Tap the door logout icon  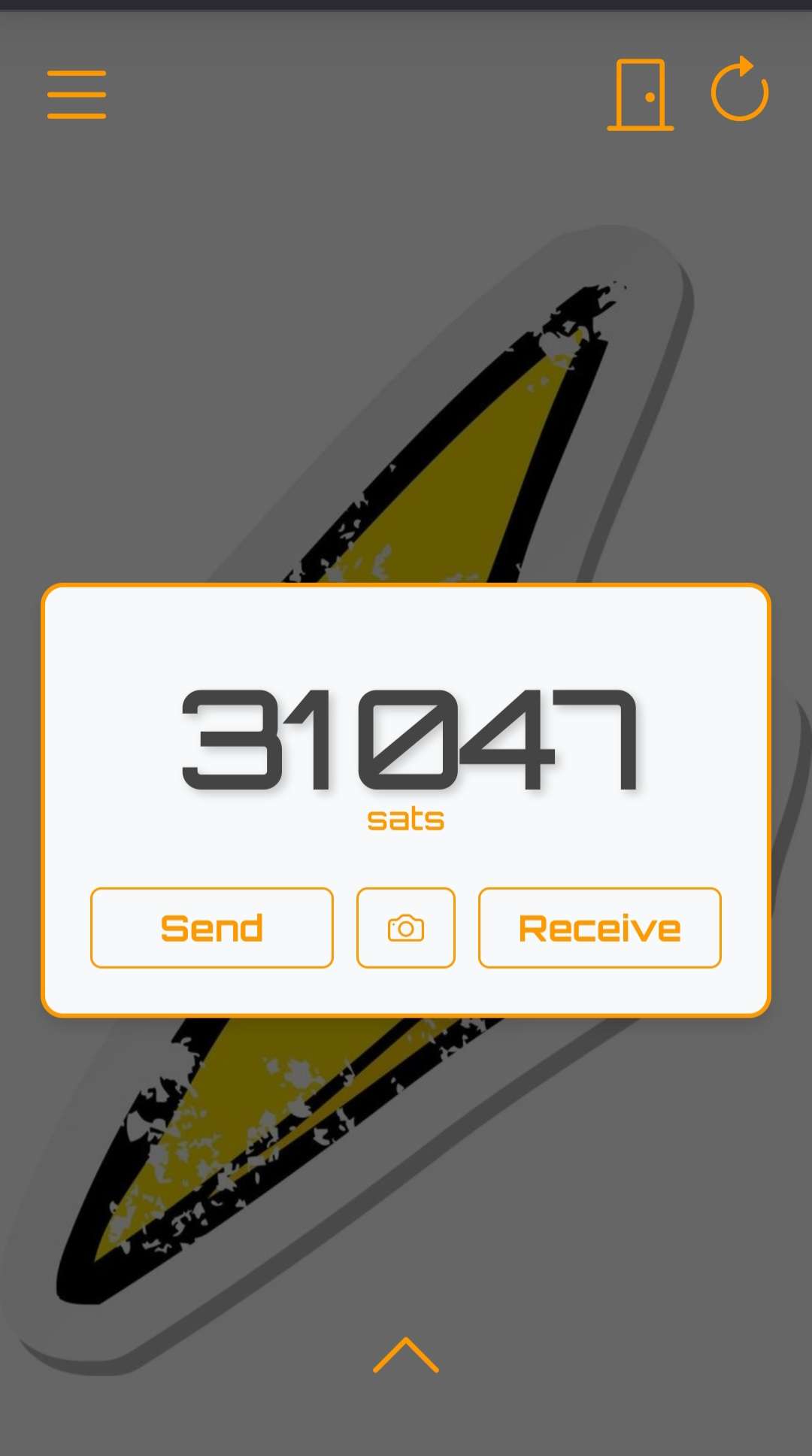(x=641, y=95)
